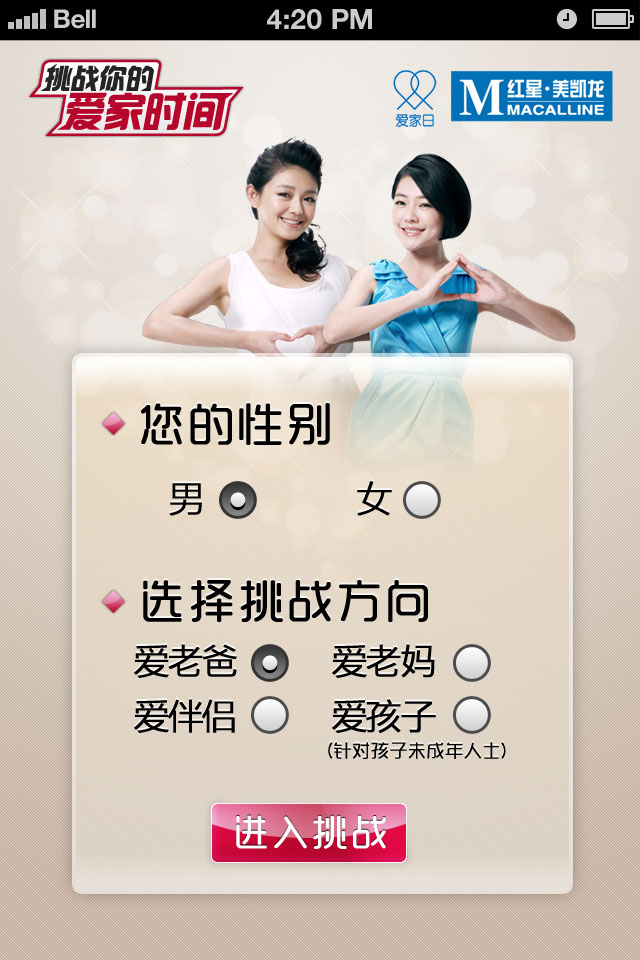
Task: Choose the 爱老妈 challenge option
Action: pyautogui.click(x=472, y=662)
